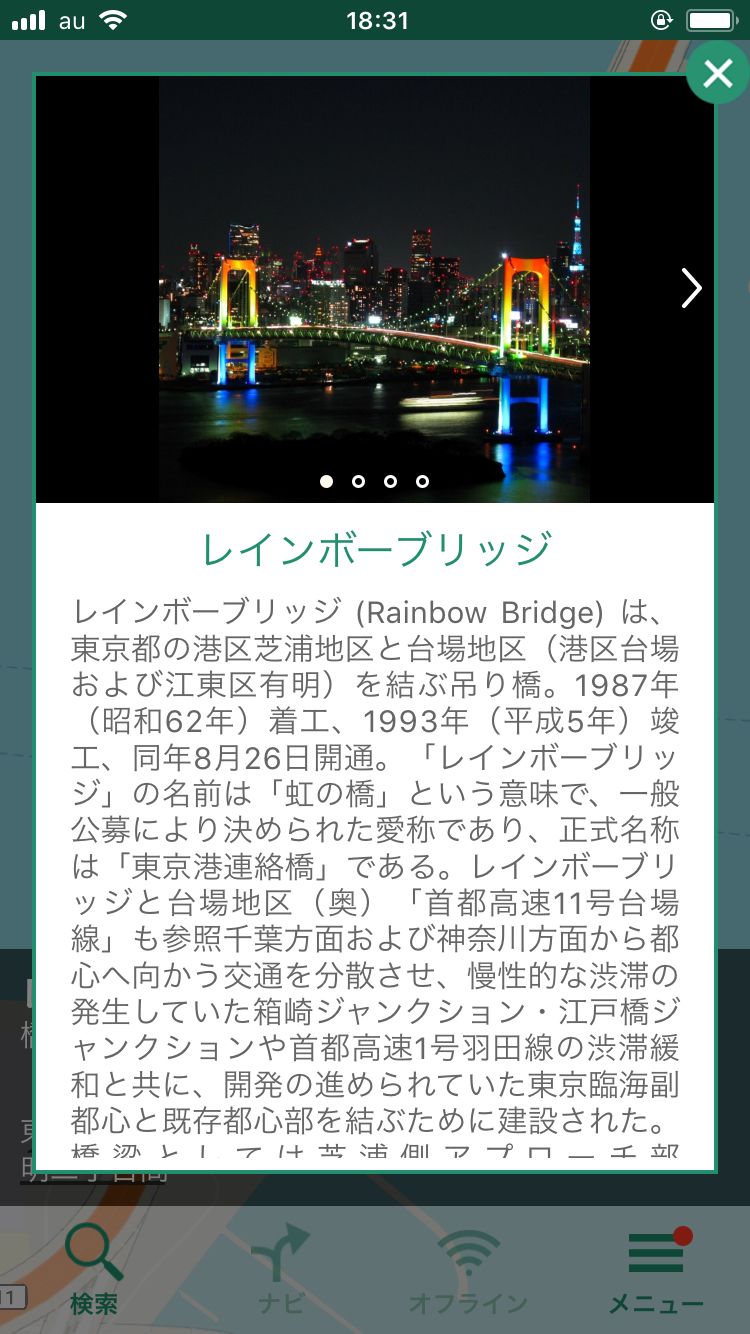Open the オフライン offline tab

[468, 1268]
